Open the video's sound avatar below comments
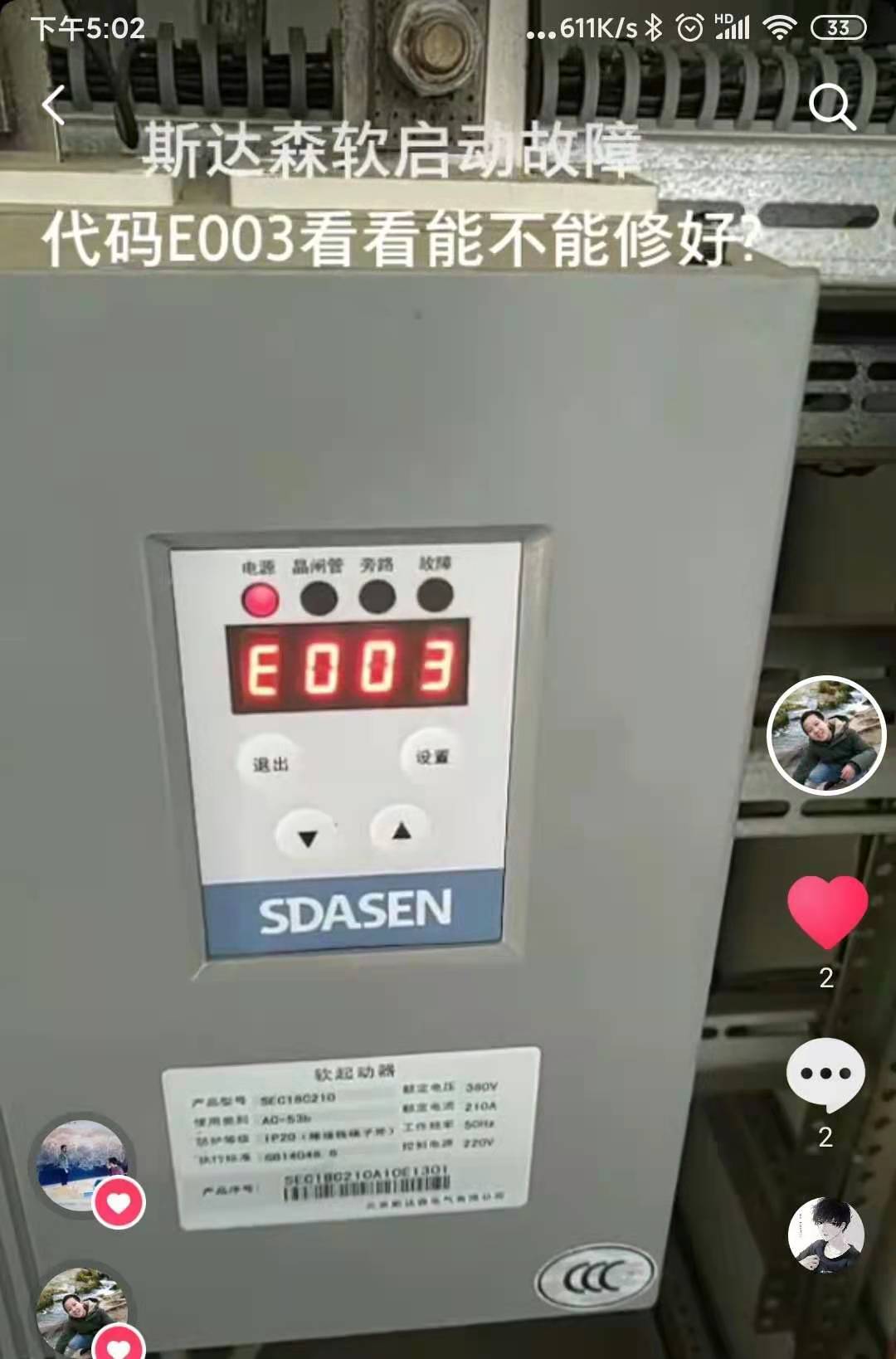This screenshot has width=896, height=1359. [825, 1235]
